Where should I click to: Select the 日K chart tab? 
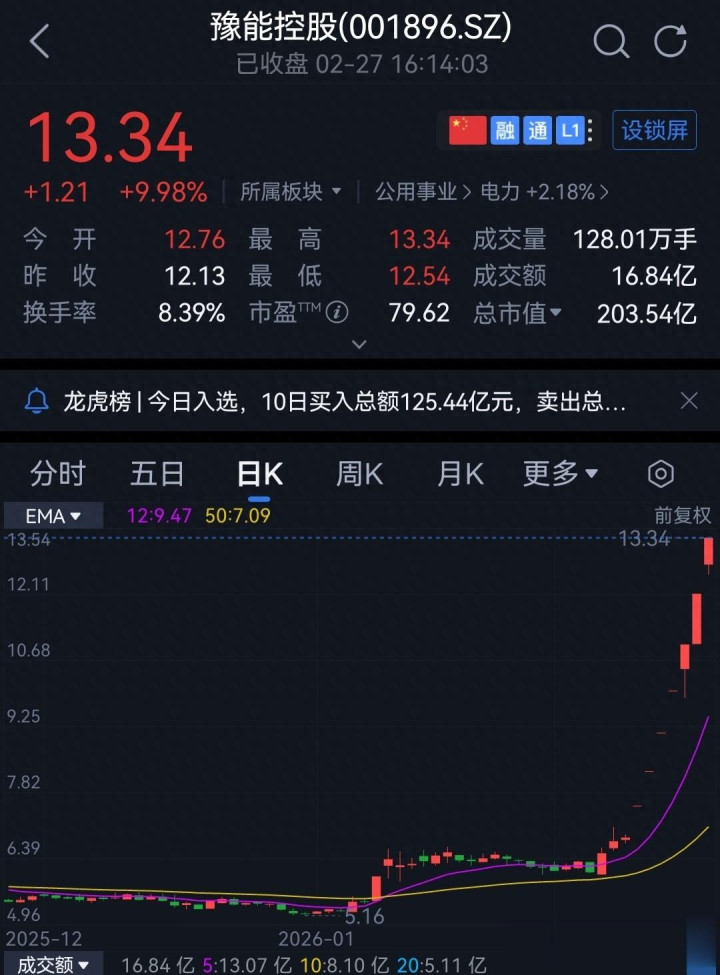click(259, 474)
